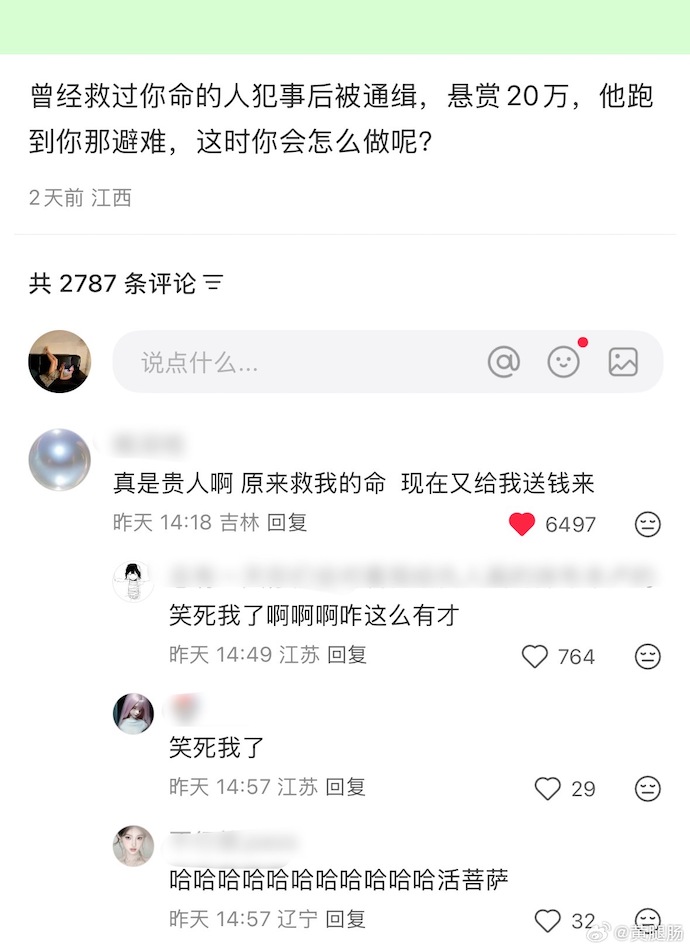
Task: Reply to the 吉林 comment at 14:18
Action: tap(287, 522)
